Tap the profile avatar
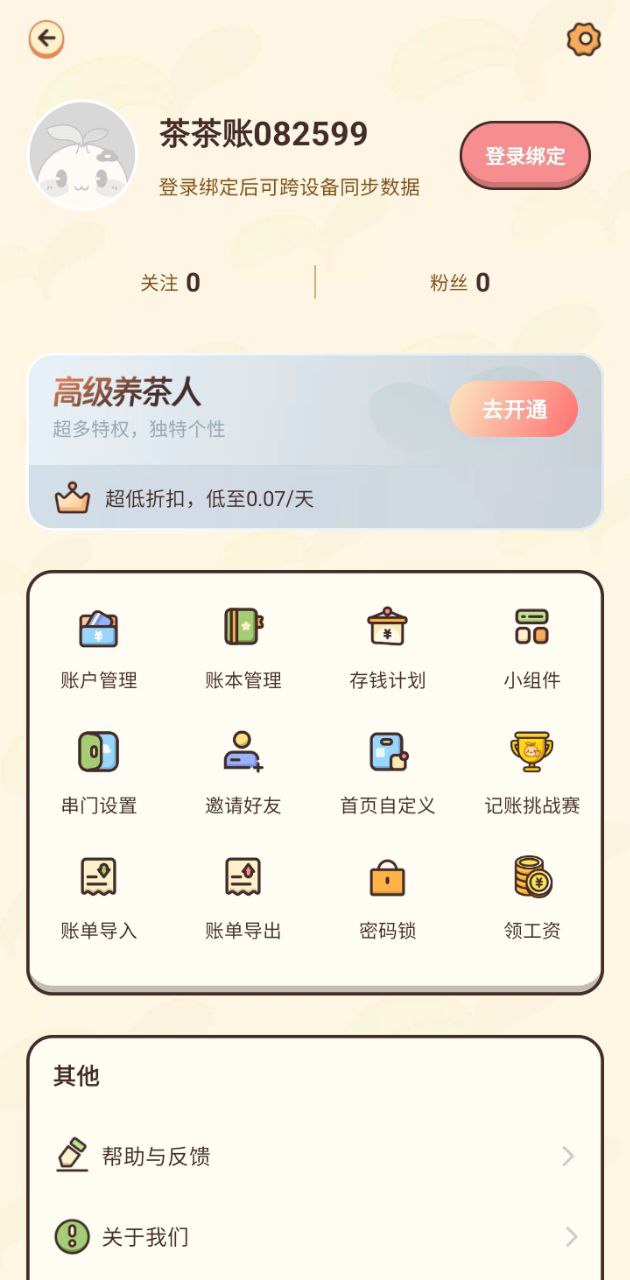630x1280 pixels. (x=82, y=156)
